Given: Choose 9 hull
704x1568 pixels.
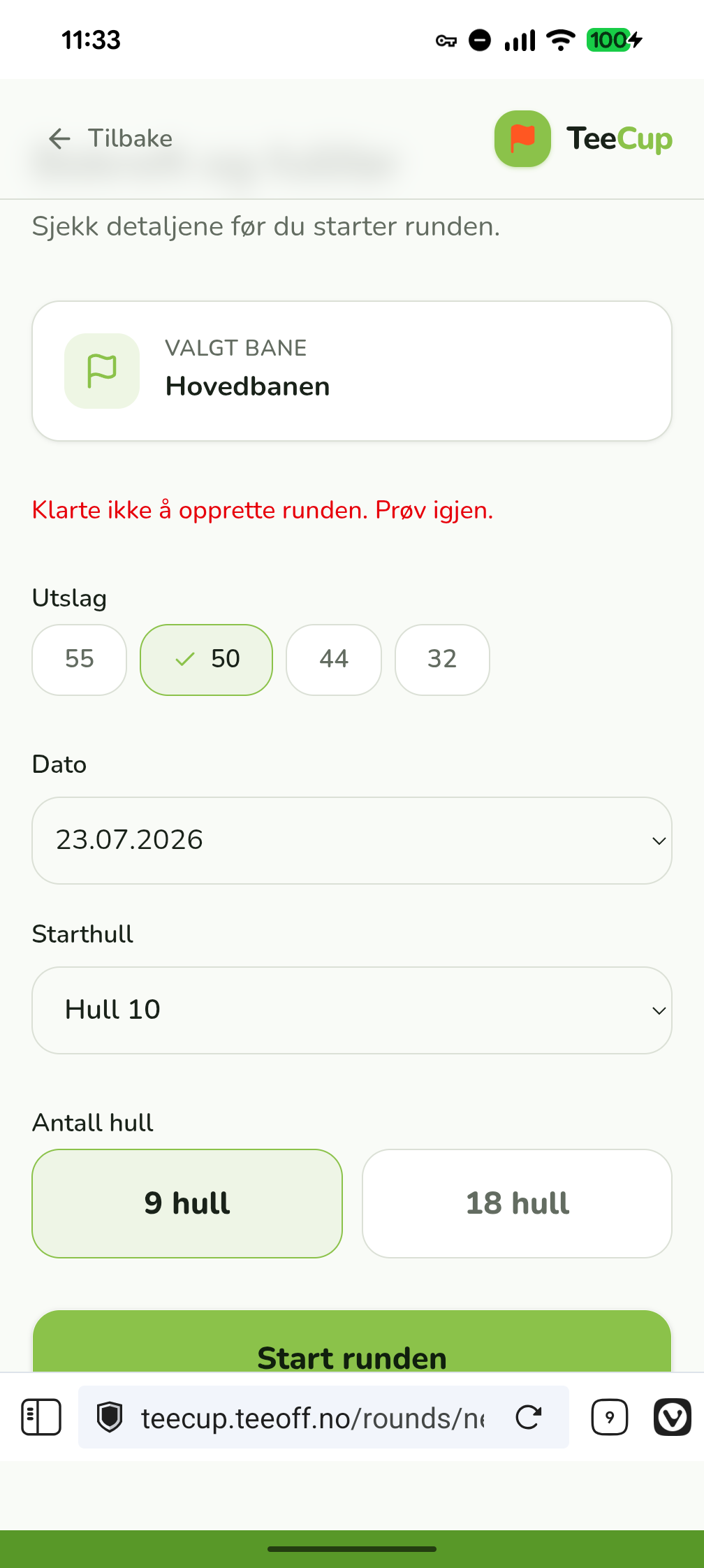Looking at the screenshot, I should coord(187,1203).
